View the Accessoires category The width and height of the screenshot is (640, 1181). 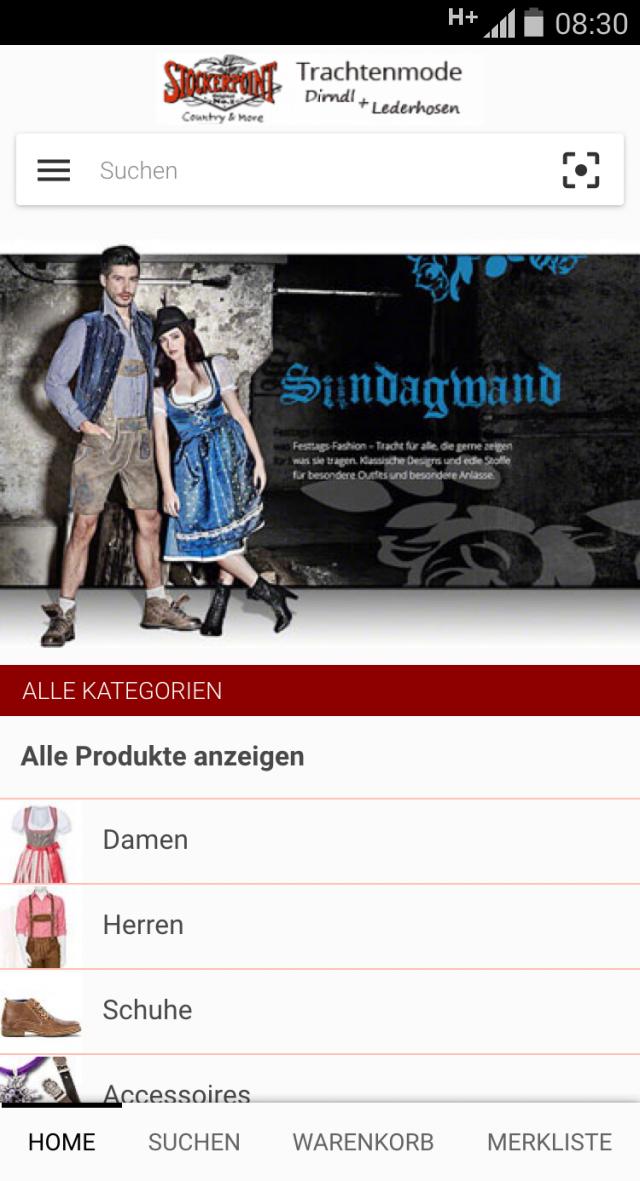pyautogui.click(x=320, y=1085)
